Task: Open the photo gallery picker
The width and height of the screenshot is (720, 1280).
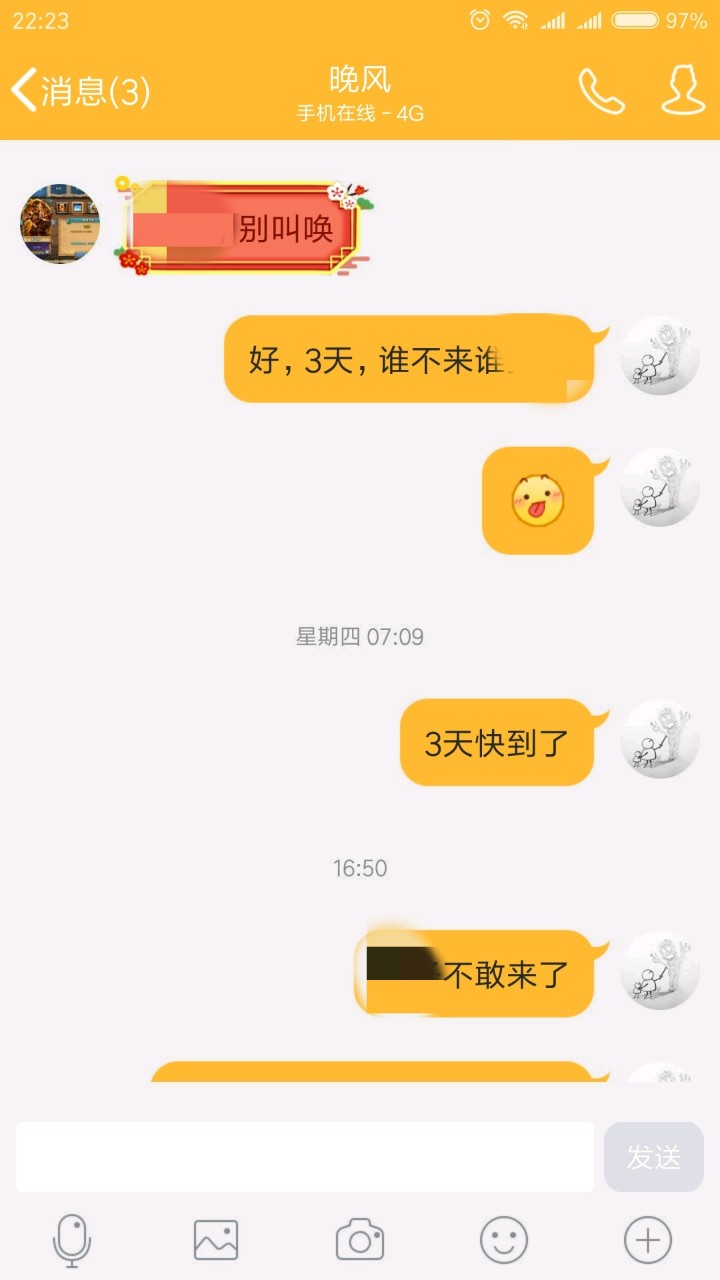Action: (x=216, y=1240)
